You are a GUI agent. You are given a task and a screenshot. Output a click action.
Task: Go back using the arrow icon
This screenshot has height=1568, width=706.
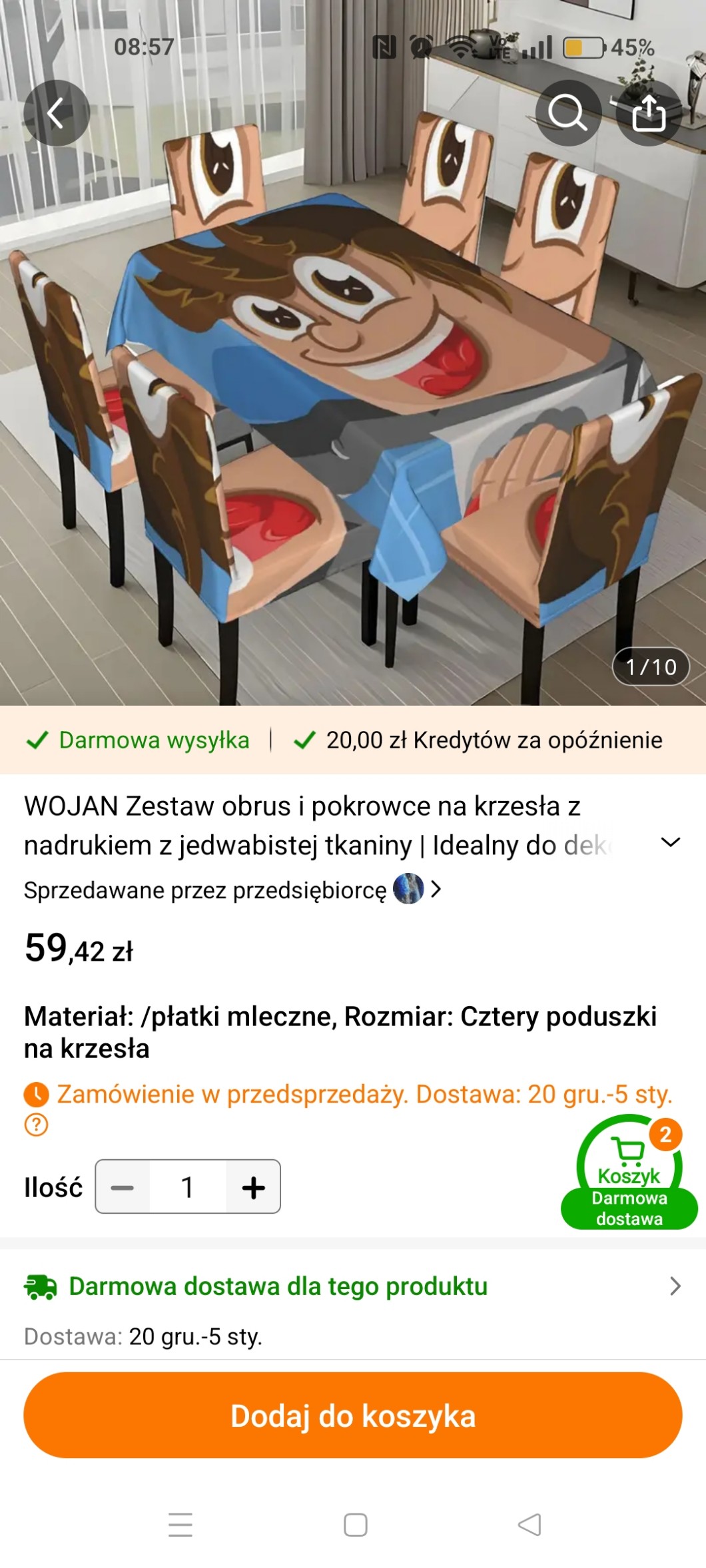[57, 113]
